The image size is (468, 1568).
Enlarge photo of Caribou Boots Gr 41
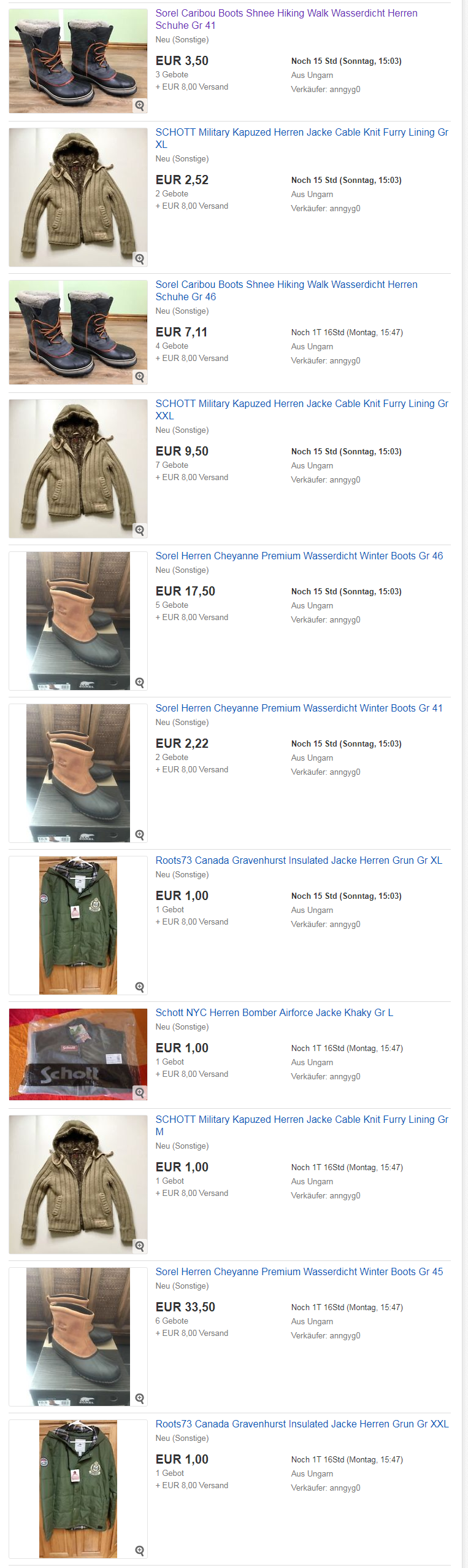140,106
